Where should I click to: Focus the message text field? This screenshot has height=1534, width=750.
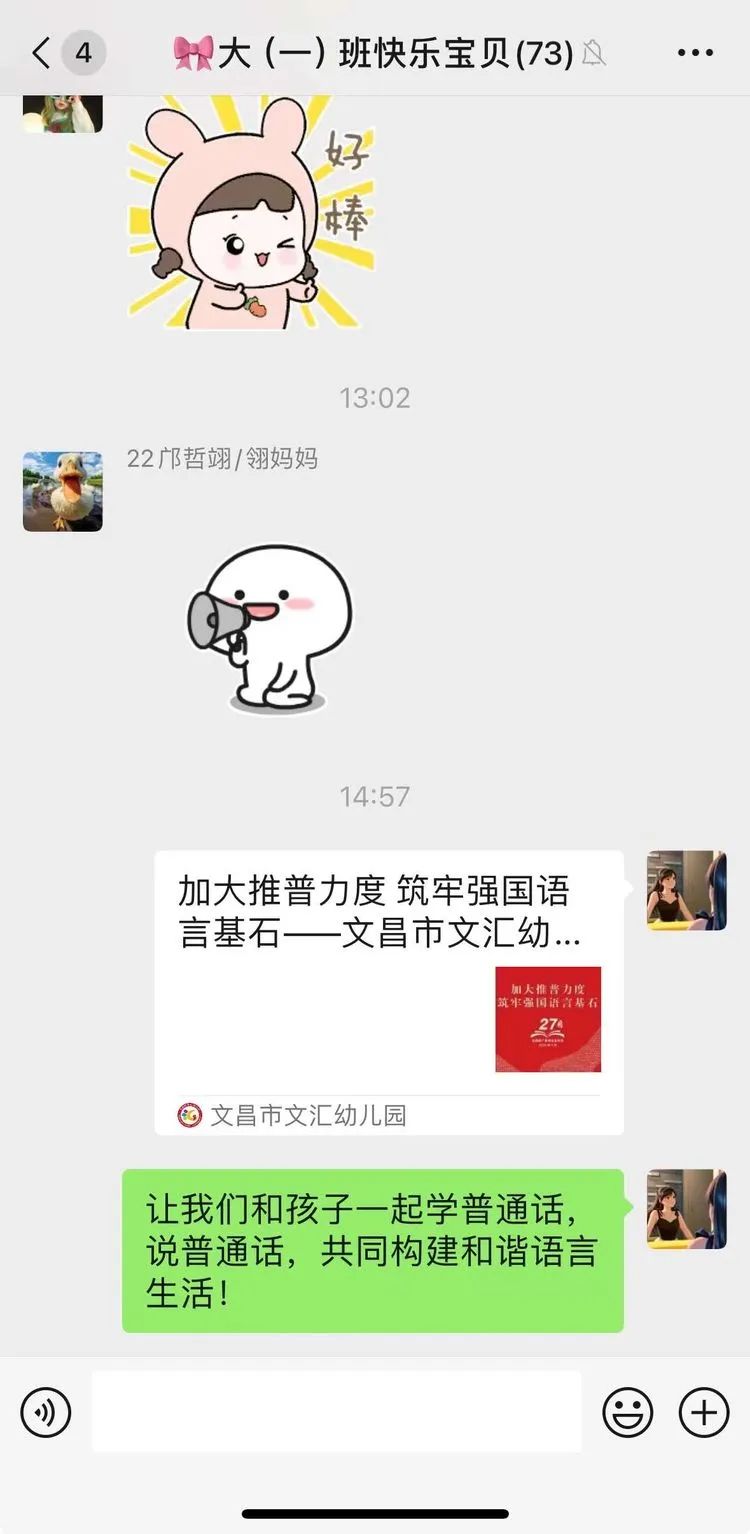[336, 1412]
